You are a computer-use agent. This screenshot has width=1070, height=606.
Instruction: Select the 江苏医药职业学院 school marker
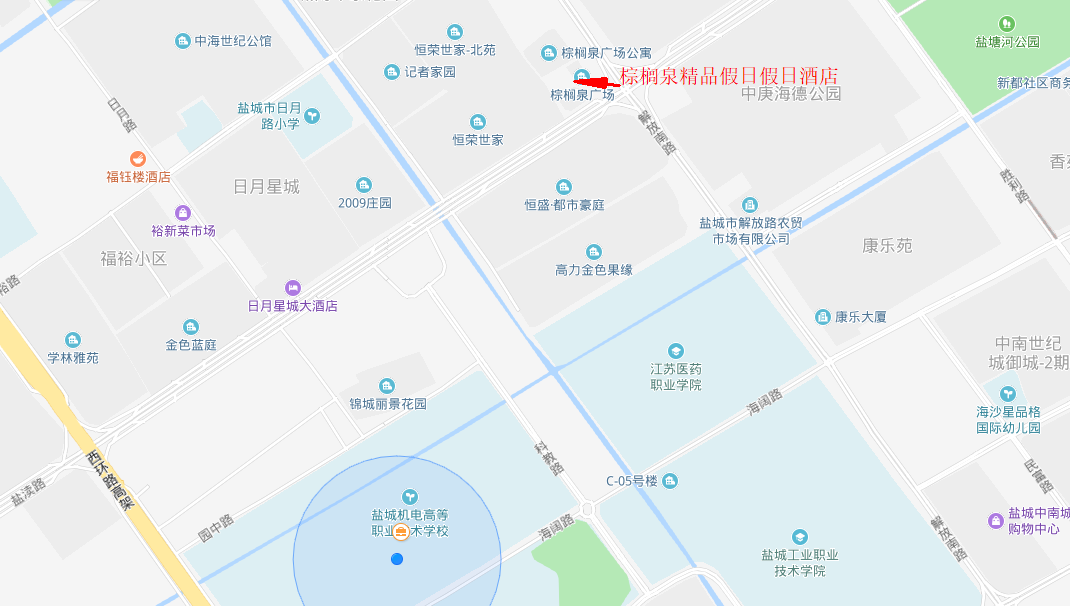pos(676,351)
